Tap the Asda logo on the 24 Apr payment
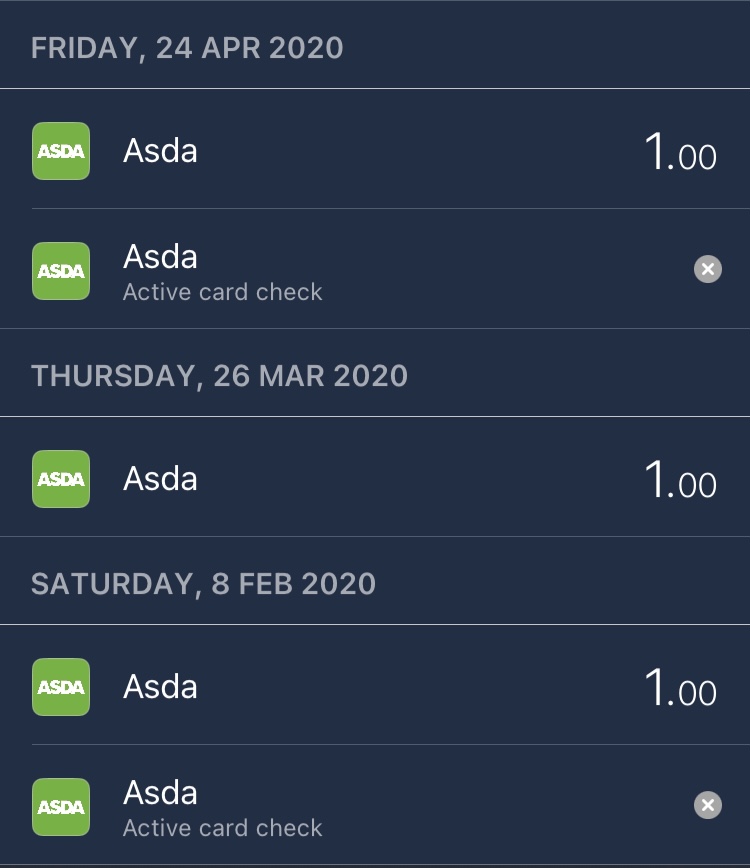750x868 pixels. [x=61, y=150]
